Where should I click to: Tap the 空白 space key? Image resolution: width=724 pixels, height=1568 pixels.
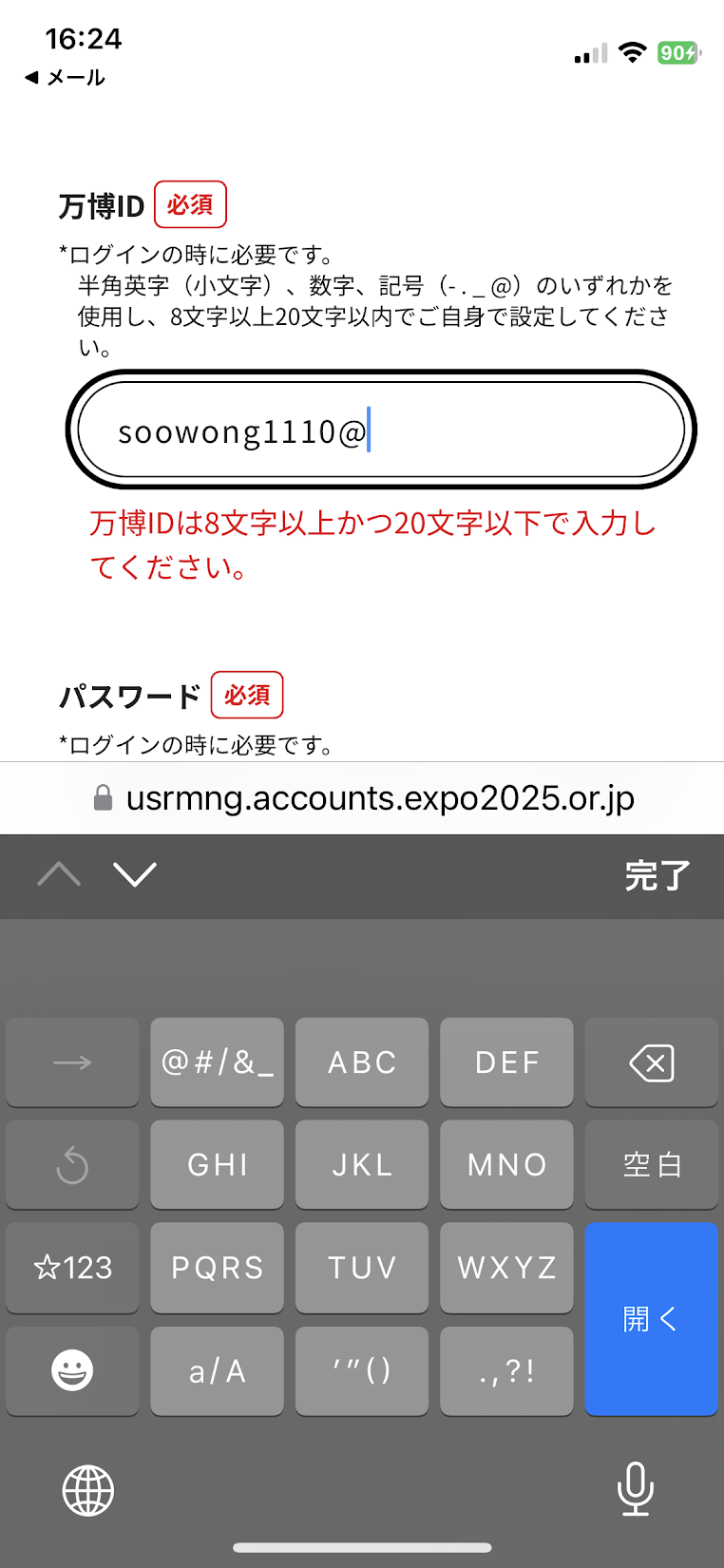[652, 1165]
